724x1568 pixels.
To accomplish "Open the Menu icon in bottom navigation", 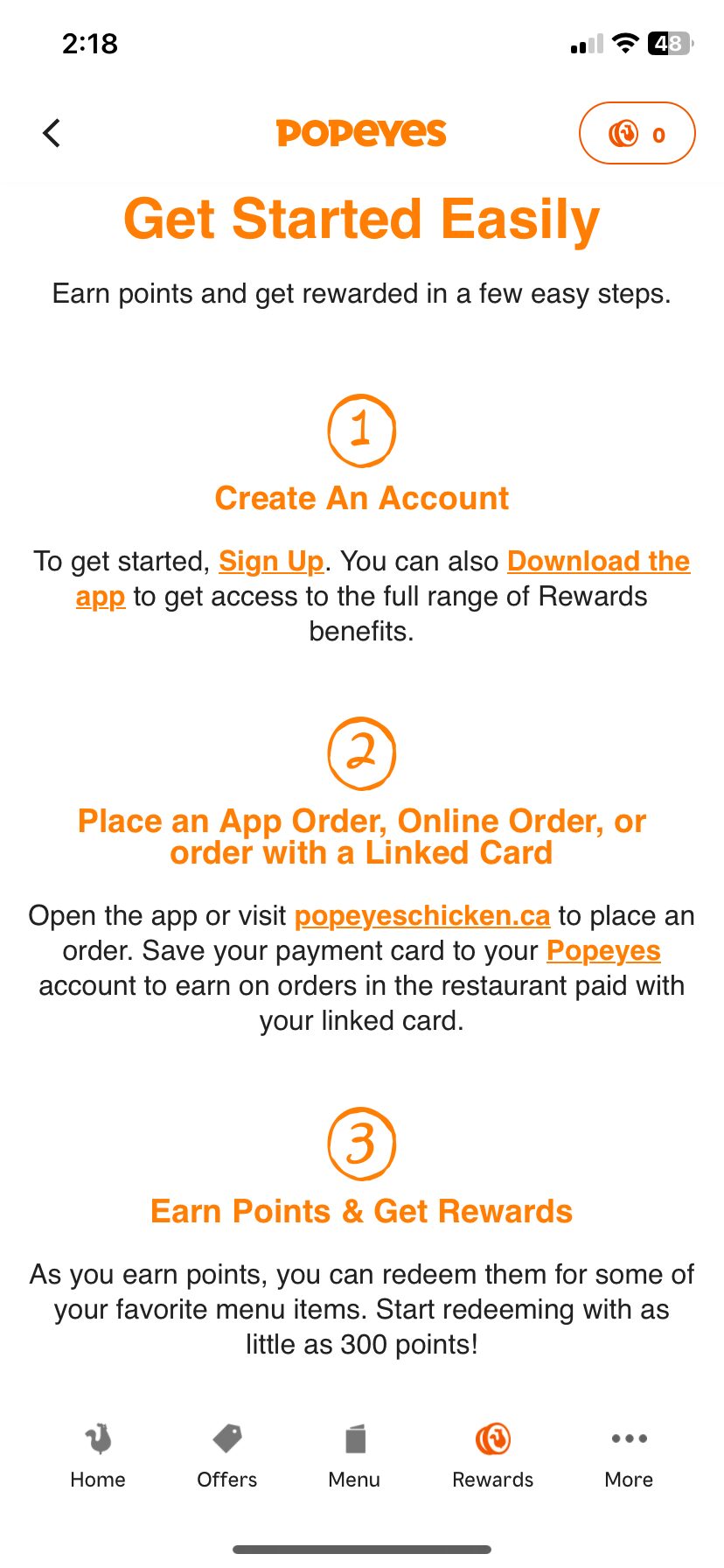I will pos(354,1438).
